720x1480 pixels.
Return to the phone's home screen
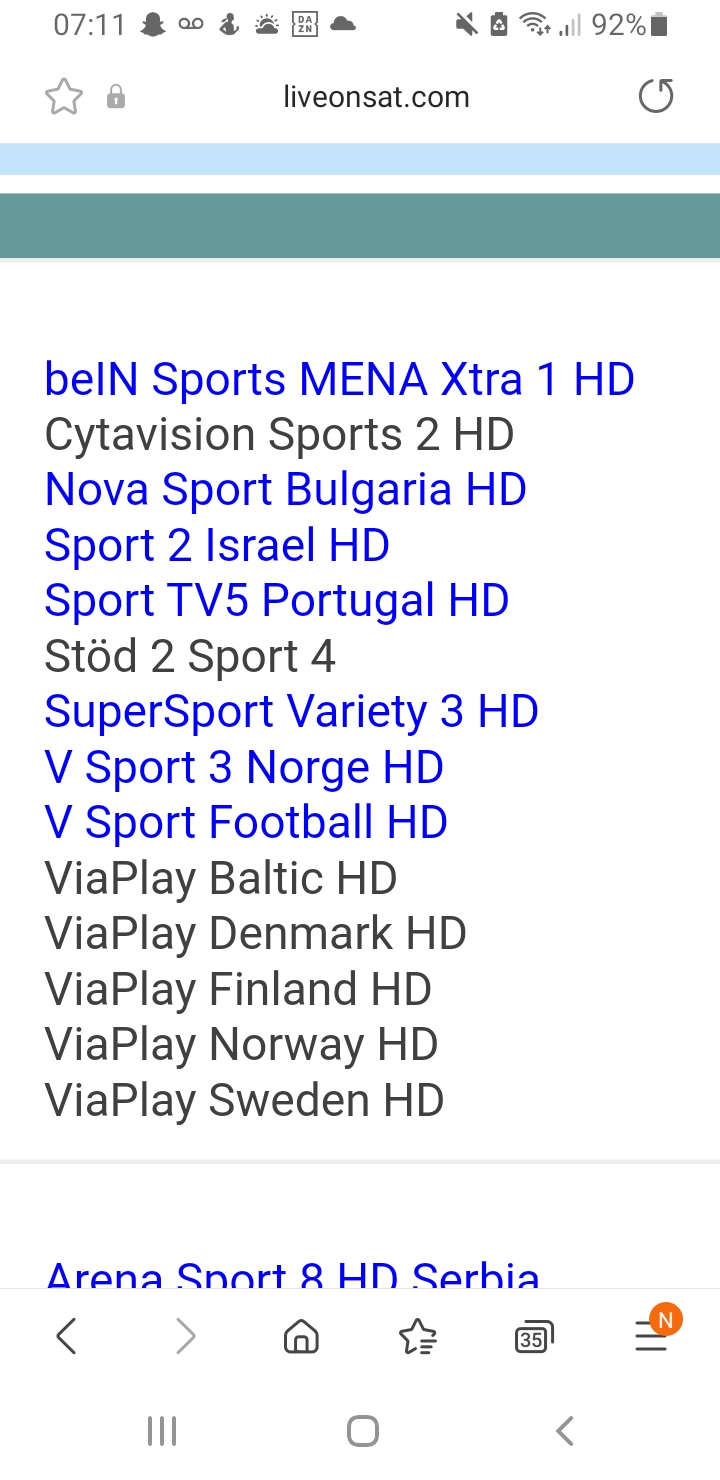coord(363,1431)
